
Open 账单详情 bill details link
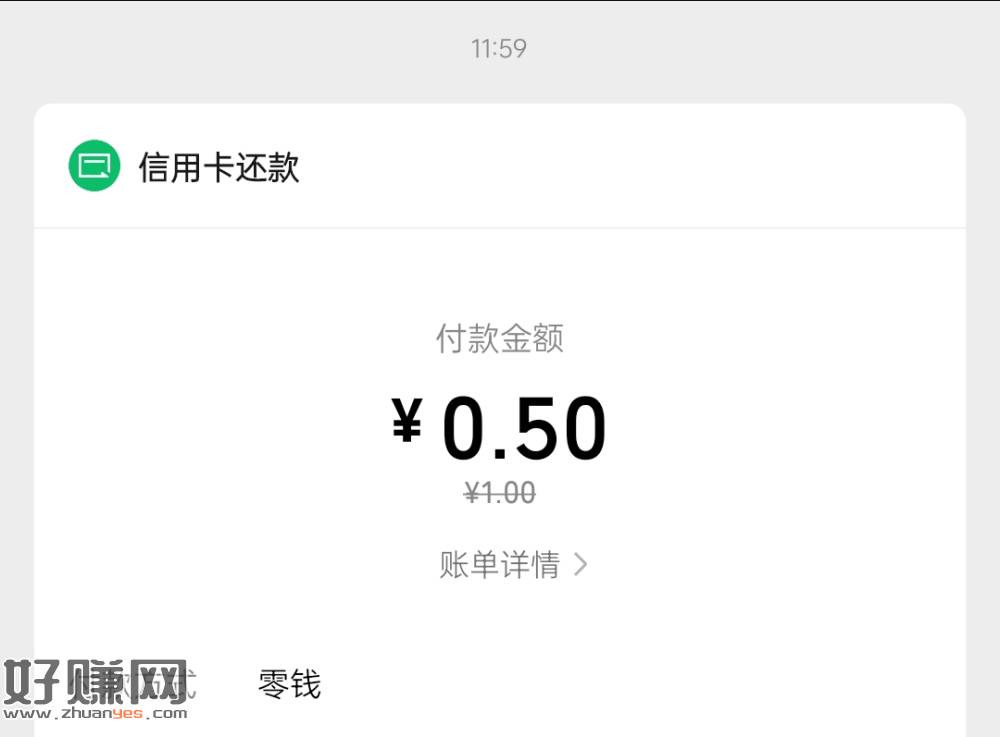513,565
